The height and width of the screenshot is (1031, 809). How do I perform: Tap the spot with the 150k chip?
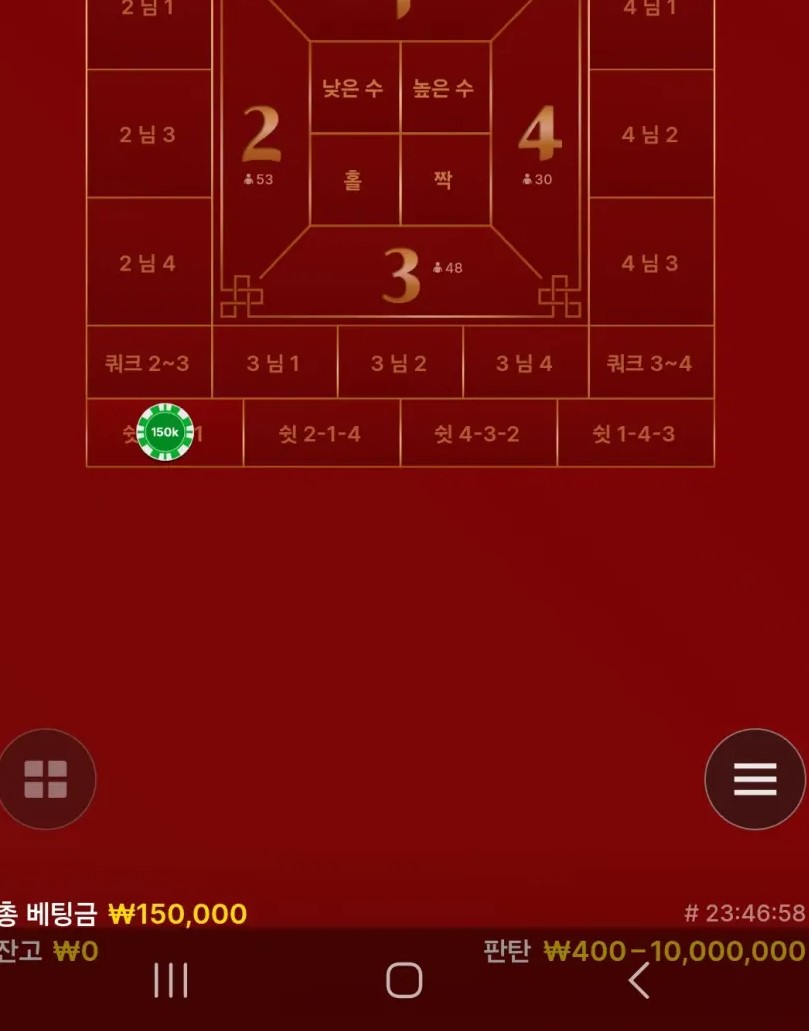pyautogui.click(x=165, y=432)
